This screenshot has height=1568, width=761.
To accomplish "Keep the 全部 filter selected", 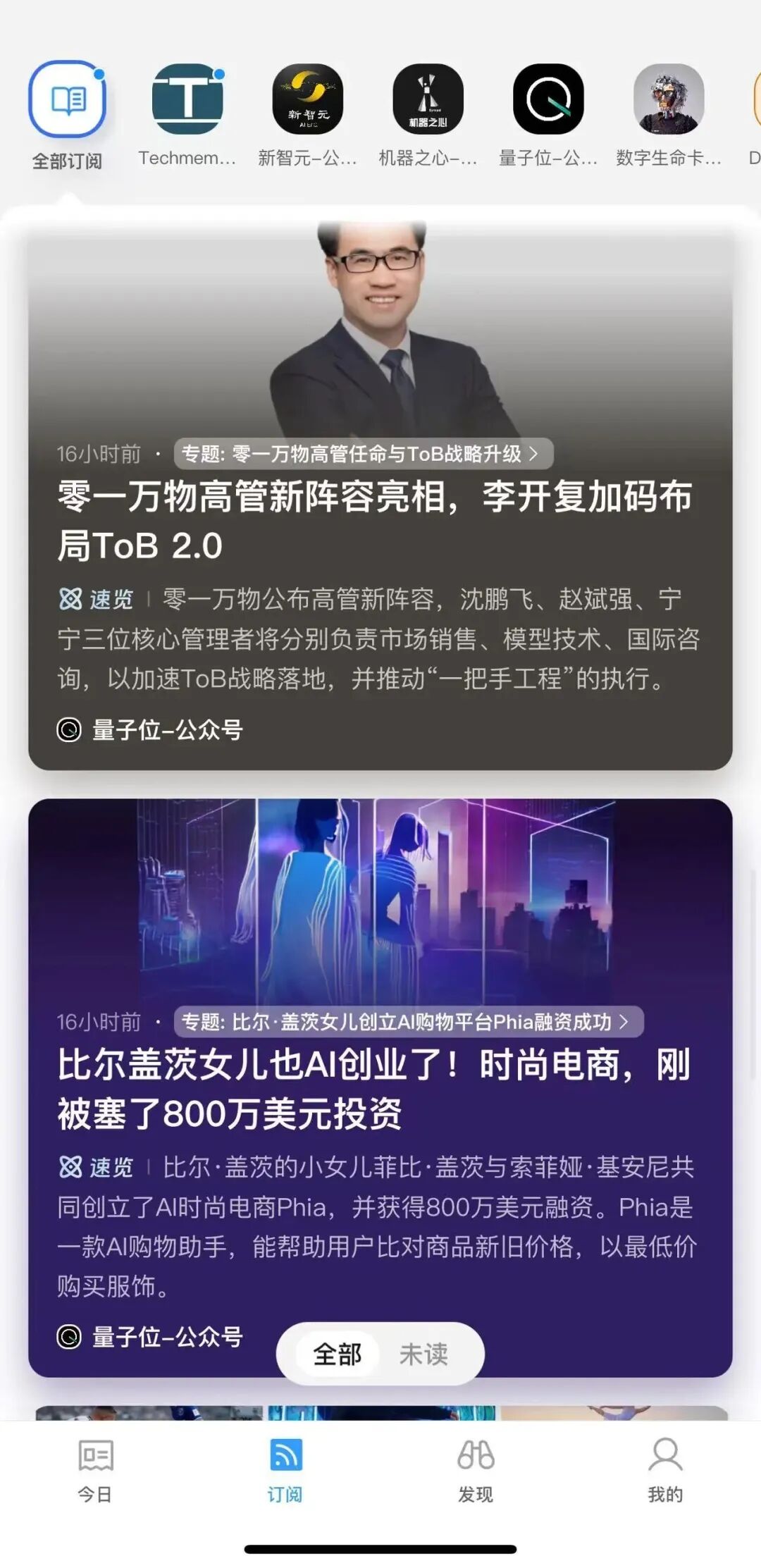I will 338,1354.
